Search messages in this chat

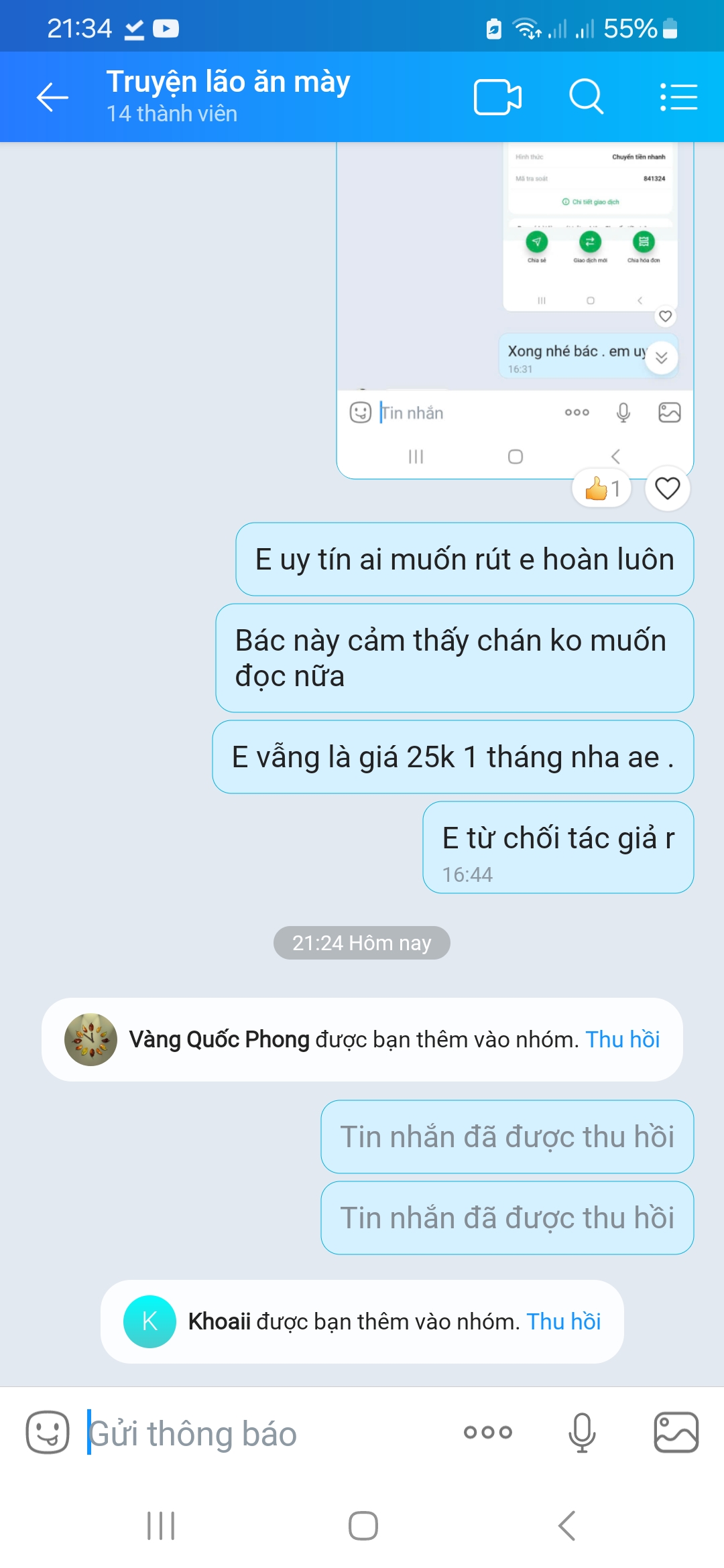coord(587,97)
